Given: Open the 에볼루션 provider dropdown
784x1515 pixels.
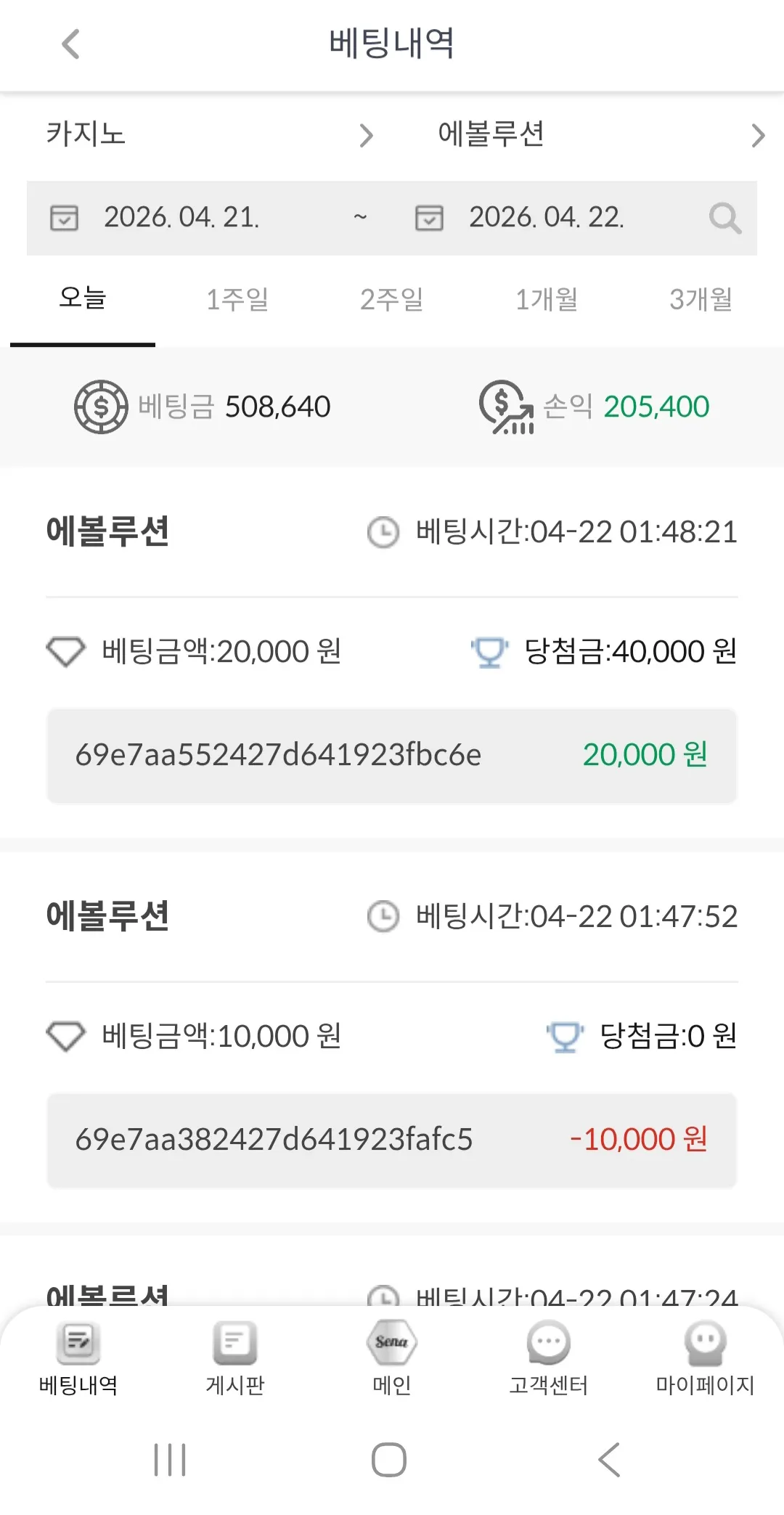Looking at the screenshot, I should point(601,134).
